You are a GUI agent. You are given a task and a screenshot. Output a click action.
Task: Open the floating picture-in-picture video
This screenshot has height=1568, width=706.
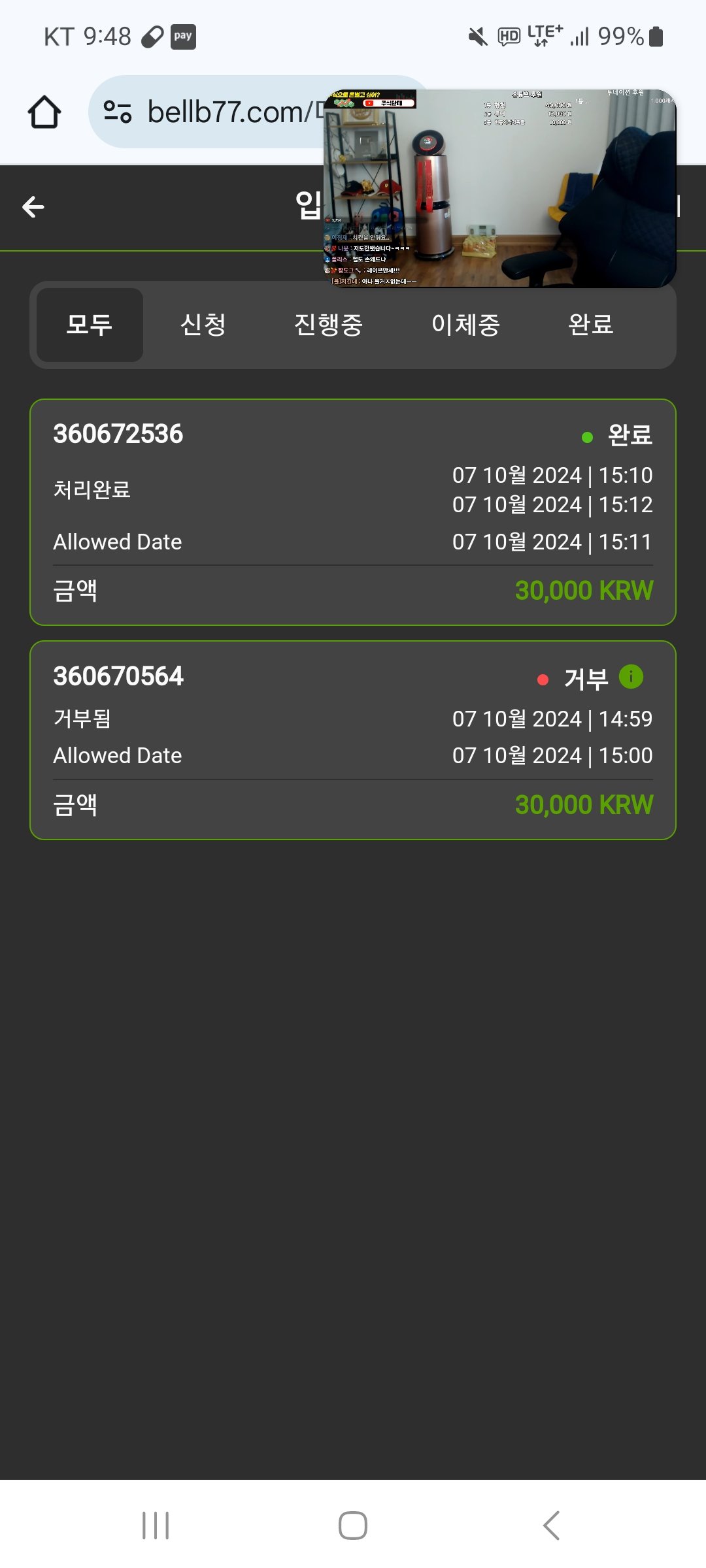[499, 188]
